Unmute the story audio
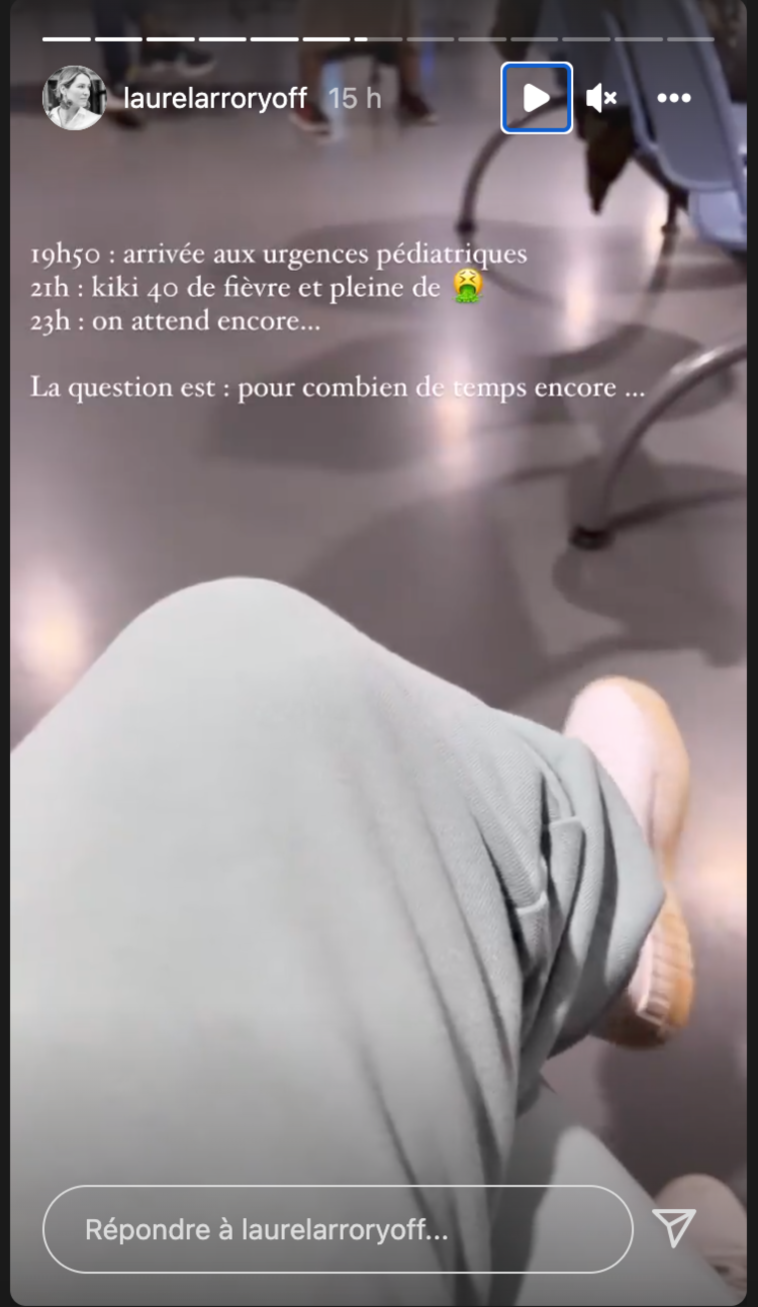Screen dimensions: 758x1307 tap(601, 98)
